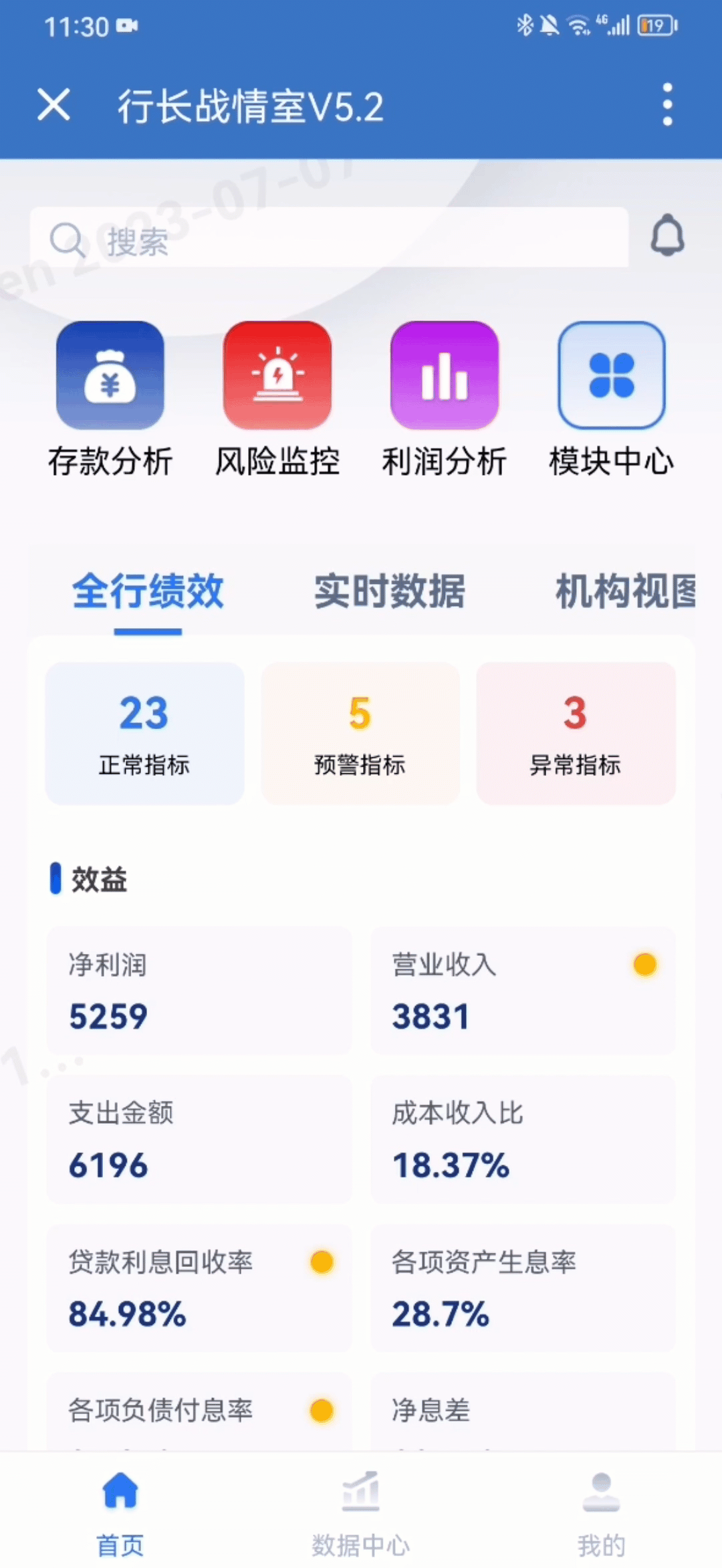Image resolution: width=722 pixels, height=1568 pixels.
Task: Open 风险监控 module
Action: [x=277, y=399]
